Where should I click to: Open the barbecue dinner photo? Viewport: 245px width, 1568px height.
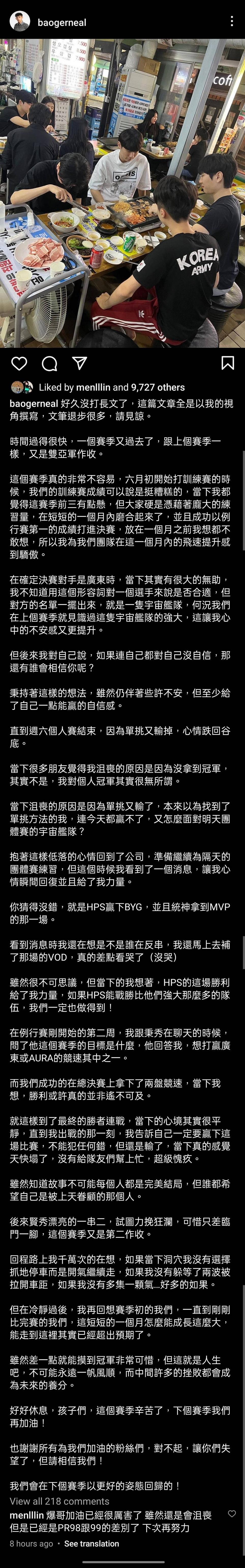[x=122, y=193]
